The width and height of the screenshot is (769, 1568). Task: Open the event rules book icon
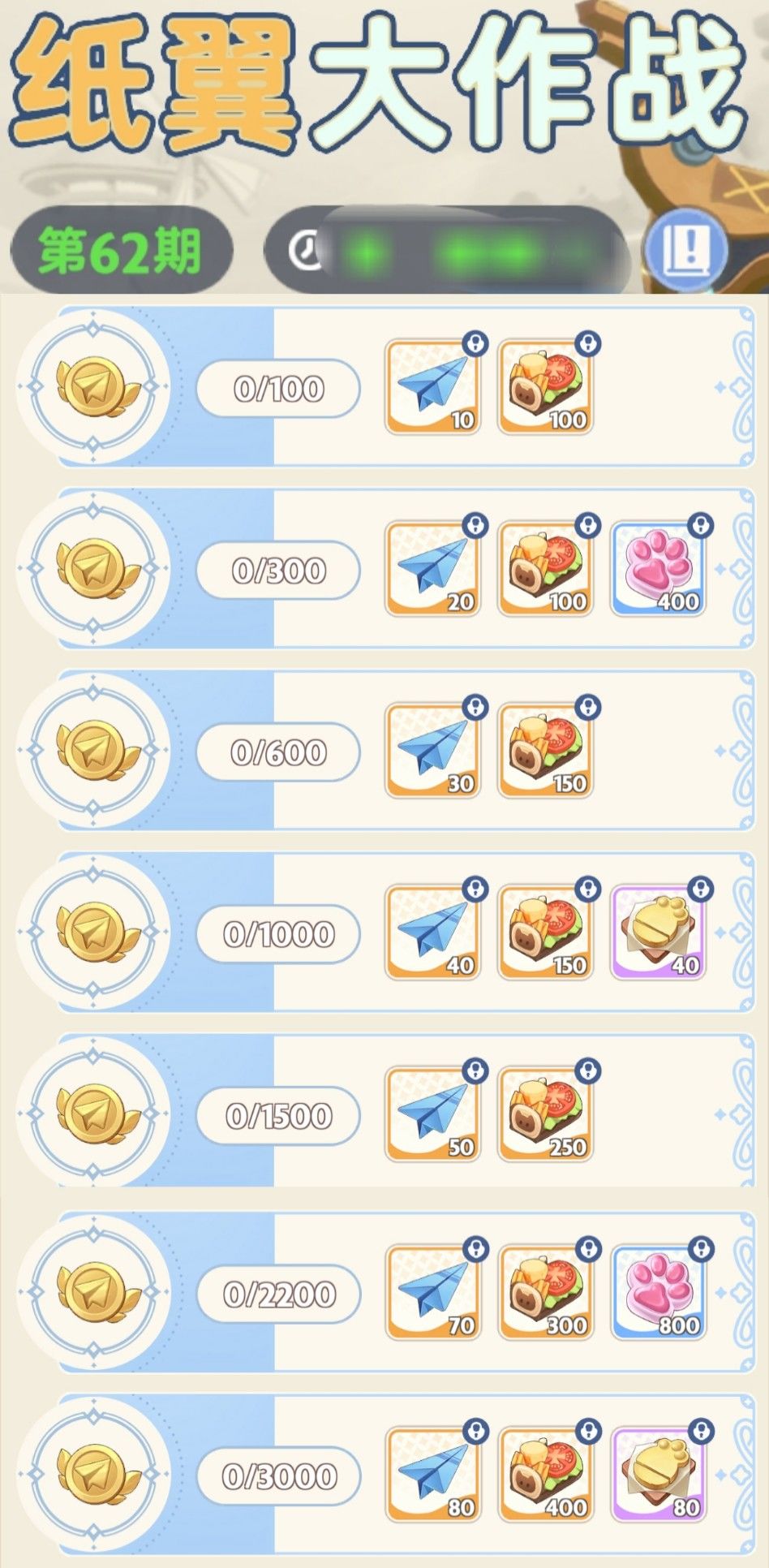point(686,250)
